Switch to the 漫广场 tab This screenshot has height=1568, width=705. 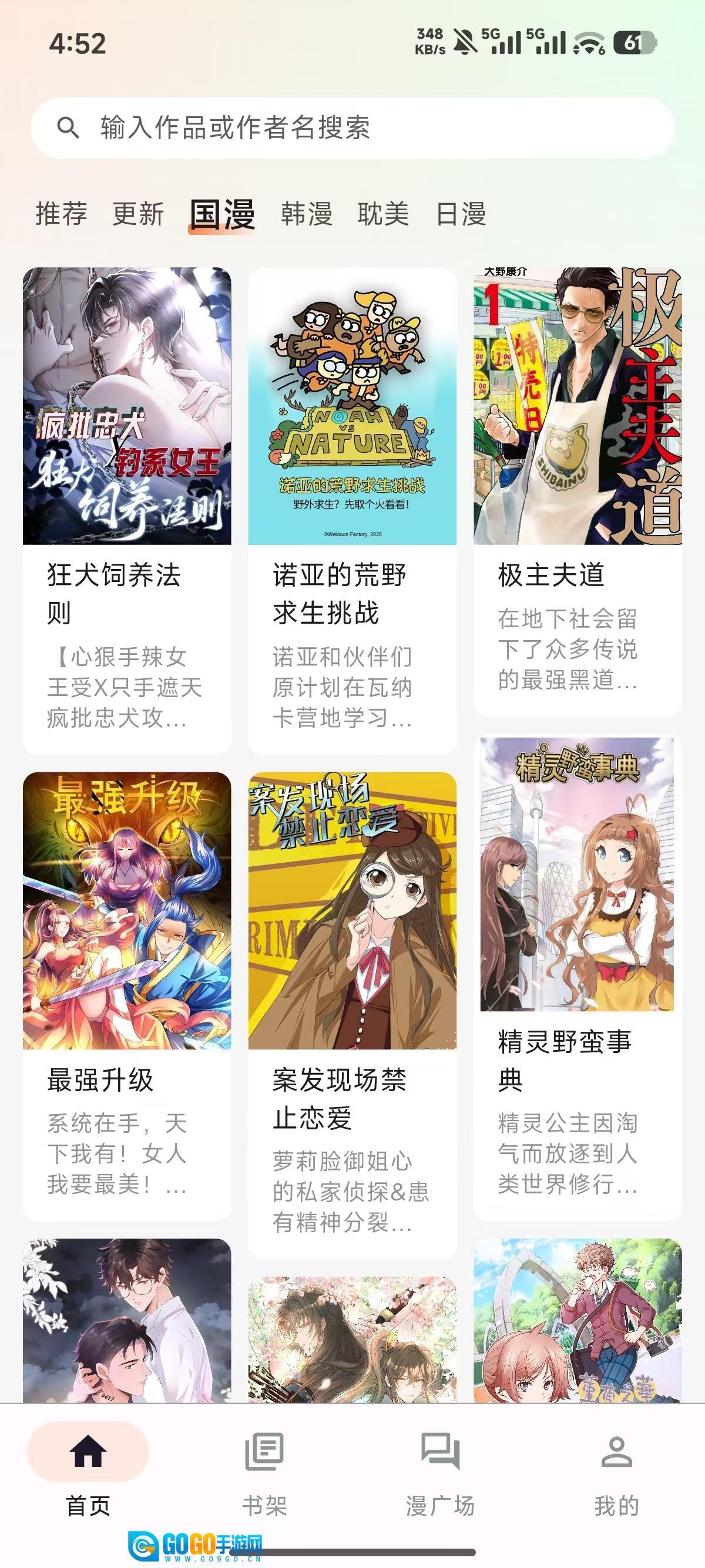click(x=440, y=1468)
